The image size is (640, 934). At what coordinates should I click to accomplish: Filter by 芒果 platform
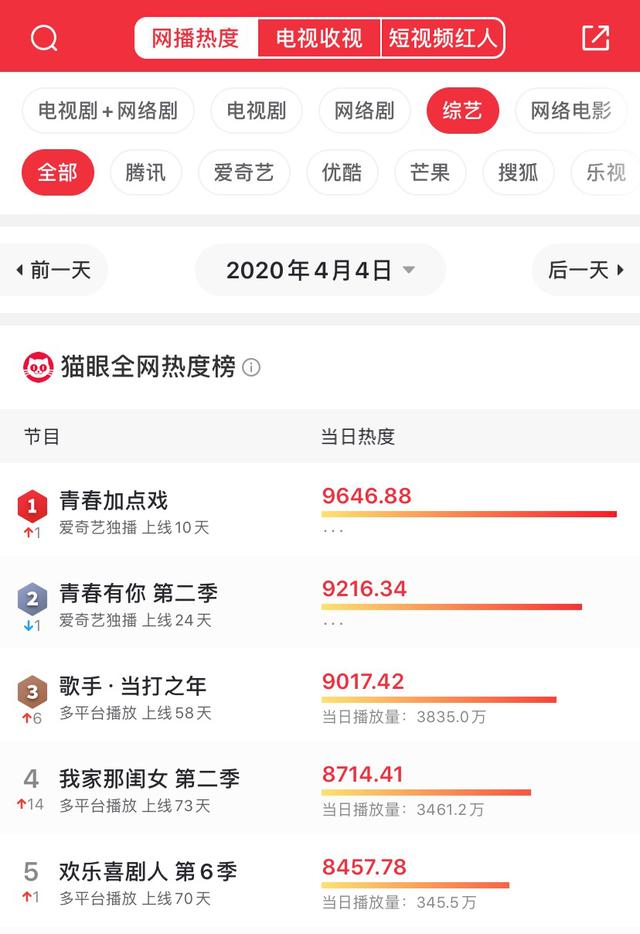(x=430, y=172)
